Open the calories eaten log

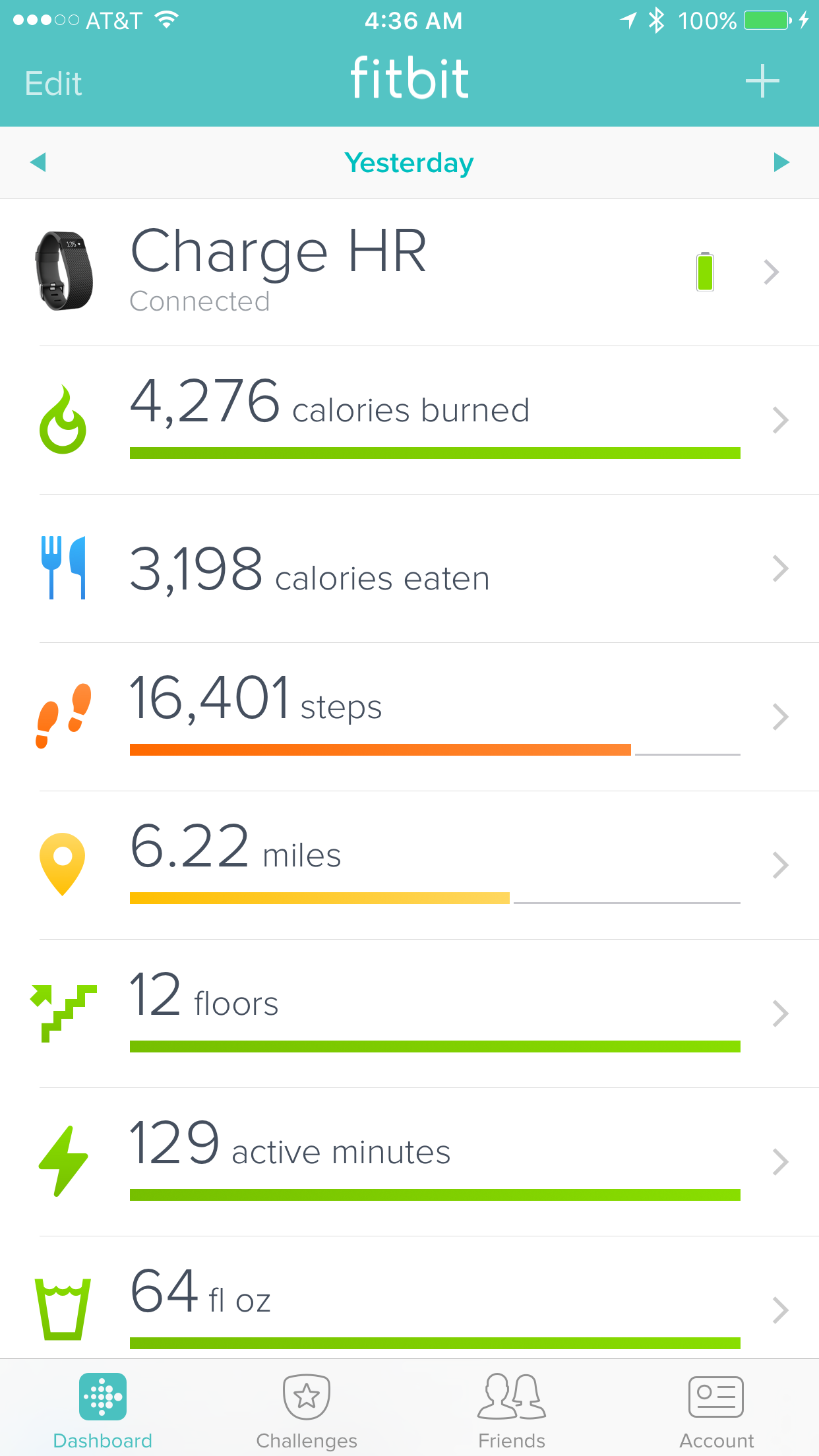(409, 568)
